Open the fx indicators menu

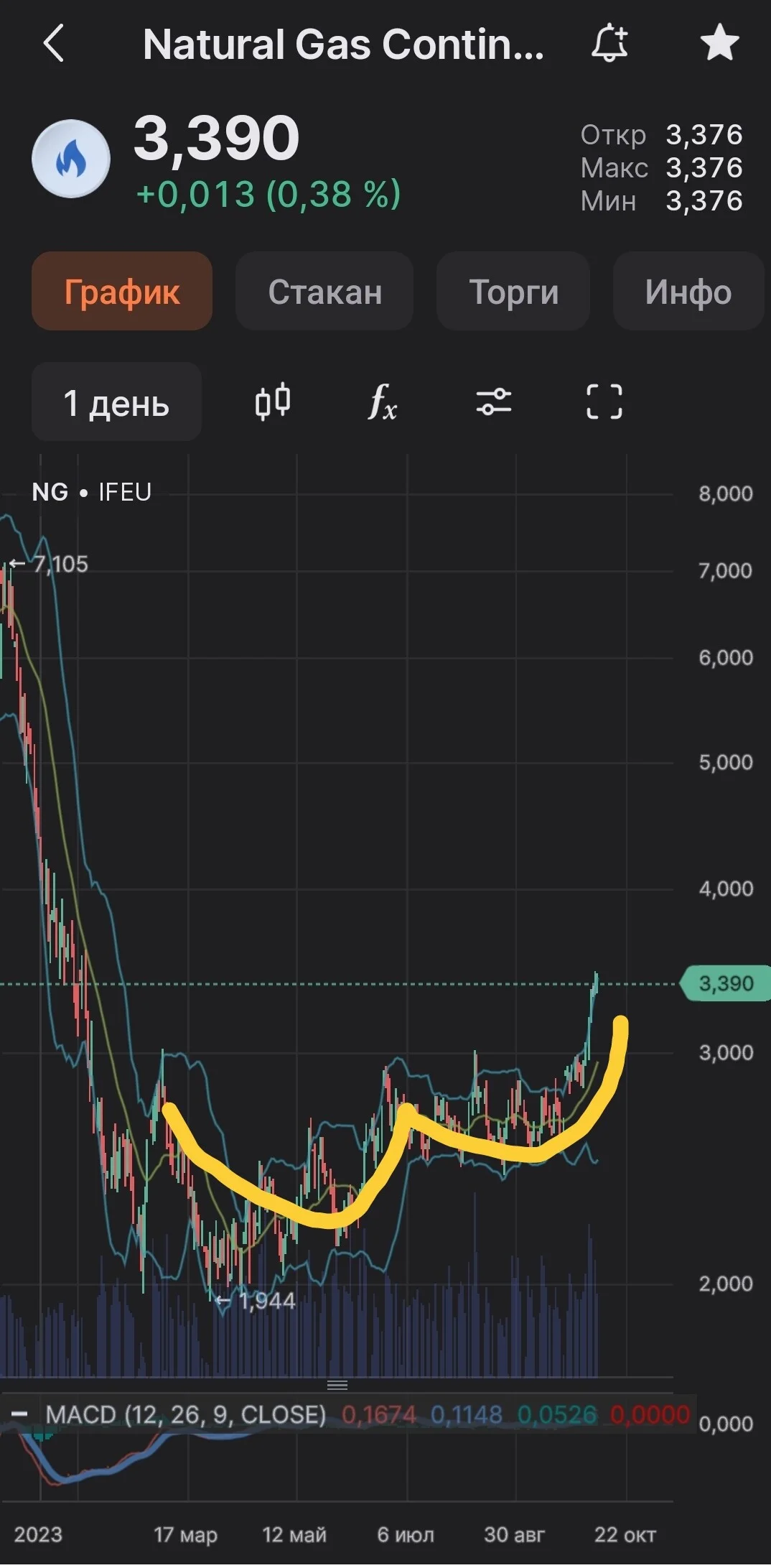[x=382, y=402]
